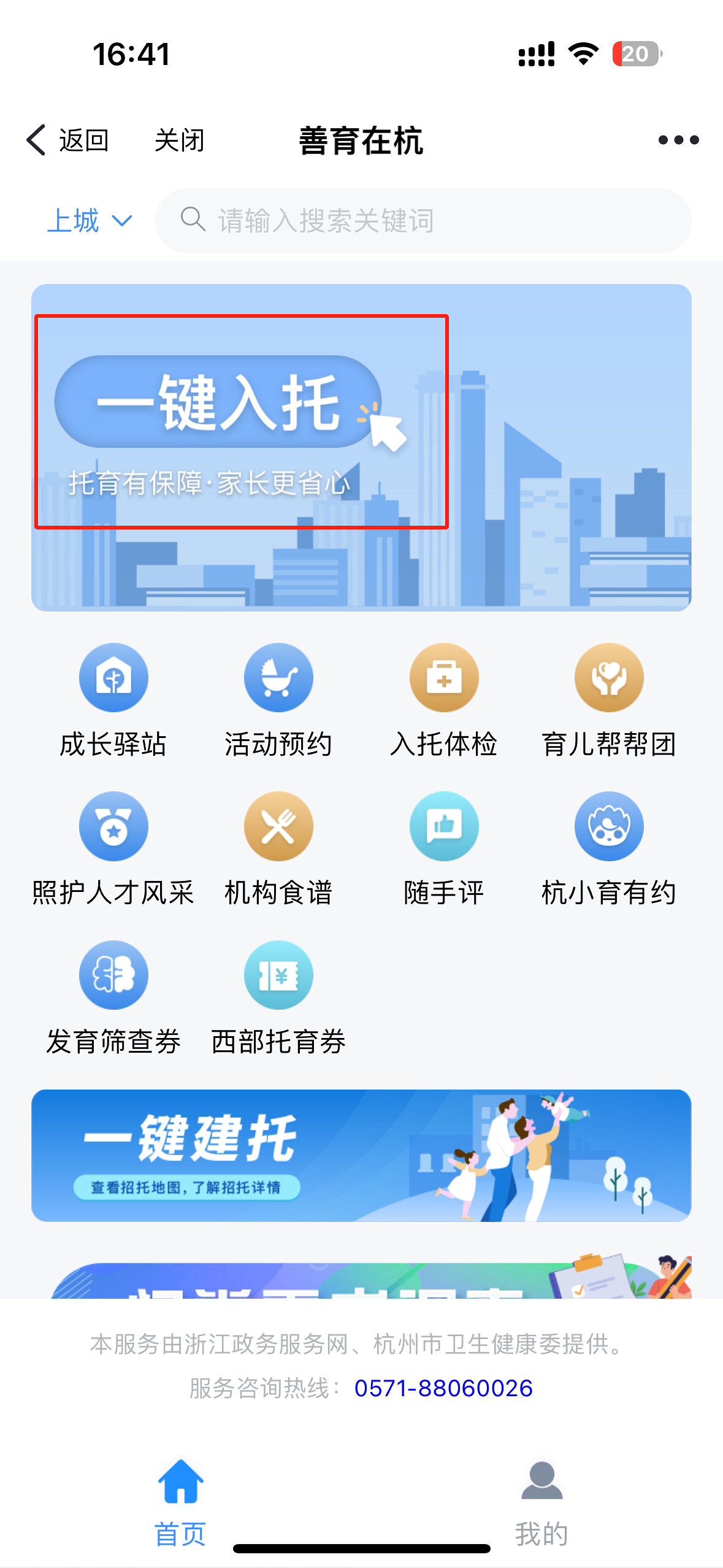The height and width of the screenshot is (1568, 723).
Task: Open 活动预约
Action: coord(278,699)
